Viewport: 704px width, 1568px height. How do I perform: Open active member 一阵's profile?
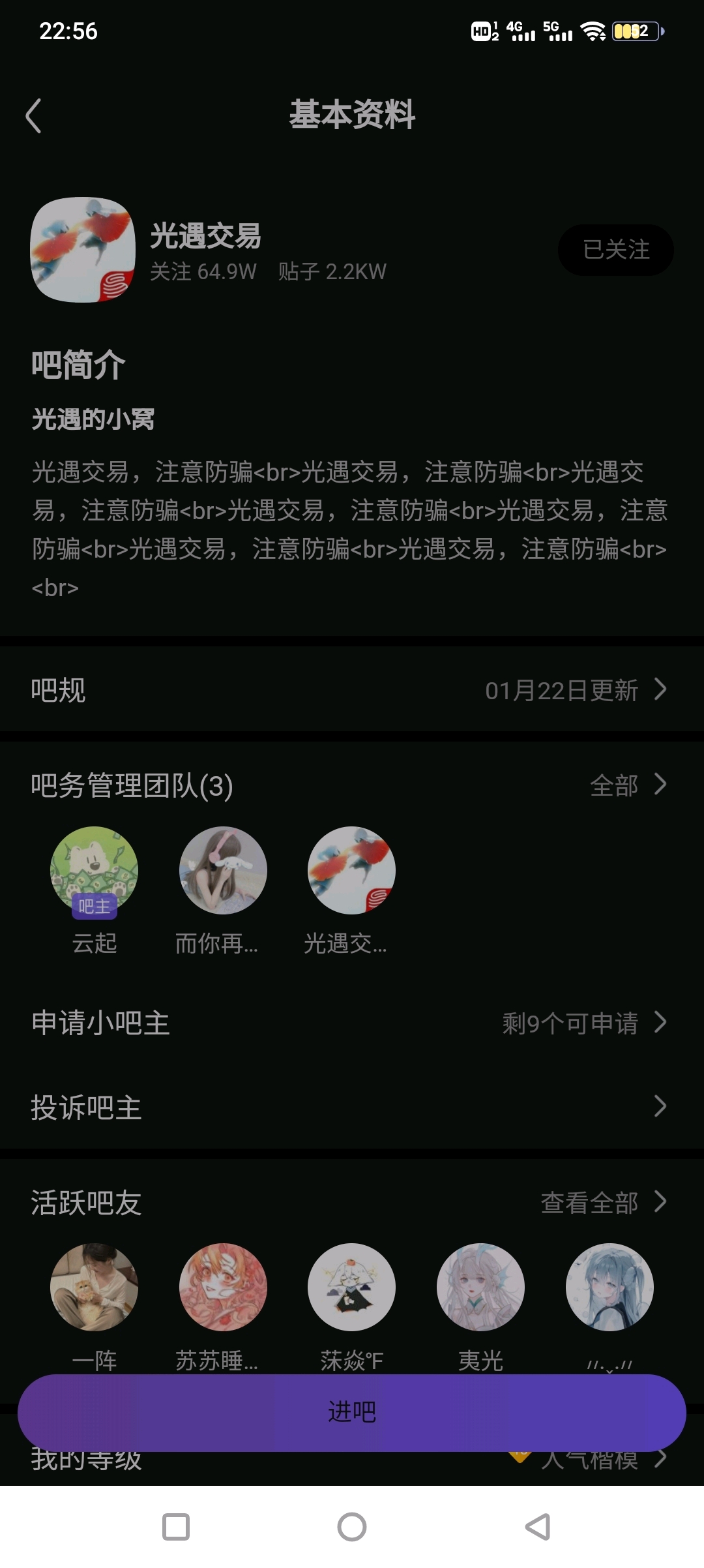95,1288
